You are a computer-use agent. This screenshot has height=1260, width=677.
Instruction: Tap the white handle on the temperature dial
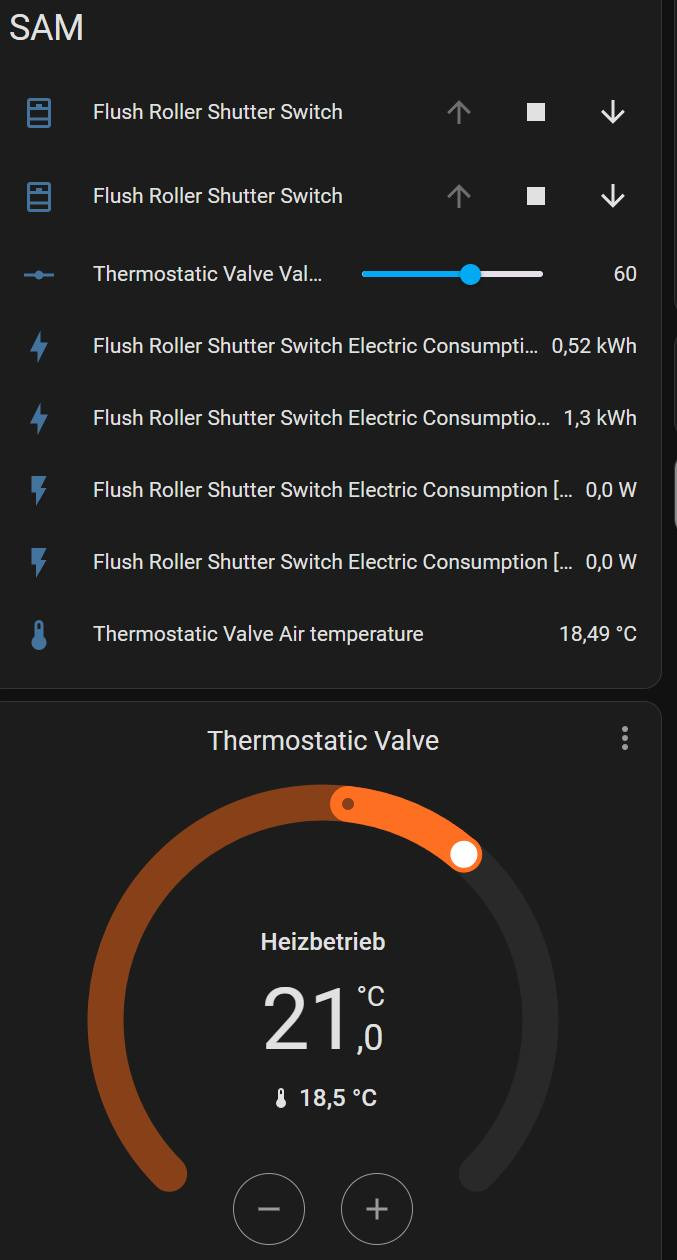point(464,854)
